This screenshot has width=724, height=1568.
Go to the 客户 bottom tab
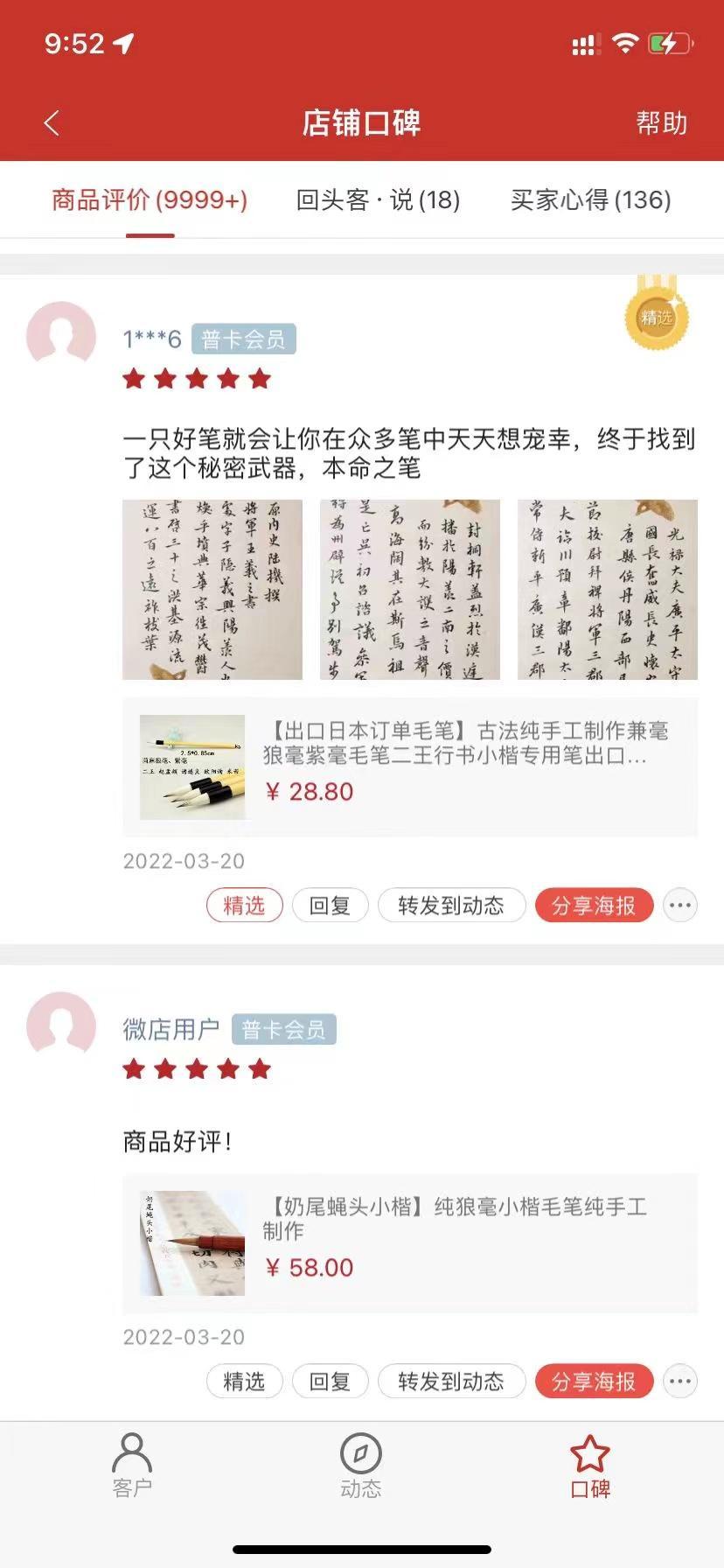[132, 1466]
